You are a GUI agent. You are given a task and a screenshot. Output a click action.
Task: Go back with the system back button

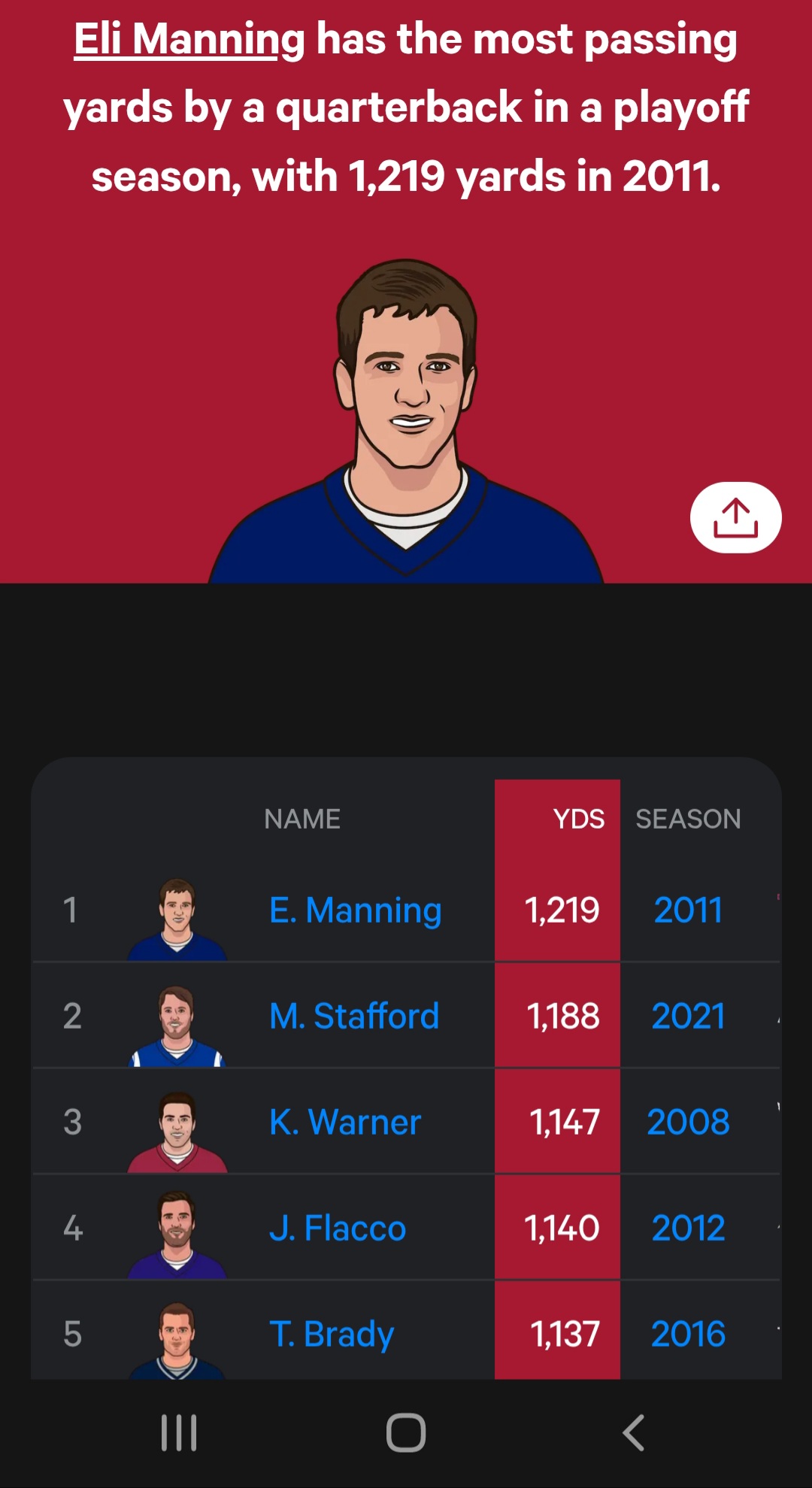pos(634,1432)
